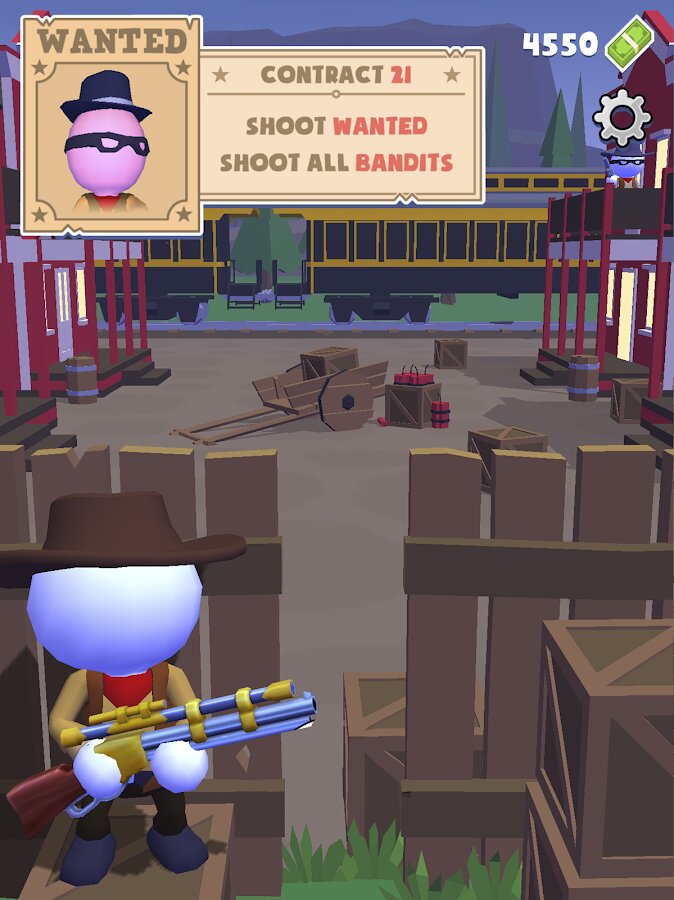Open the settings gear icon
Screen dimensions: 674x900
tap(622, 119)
